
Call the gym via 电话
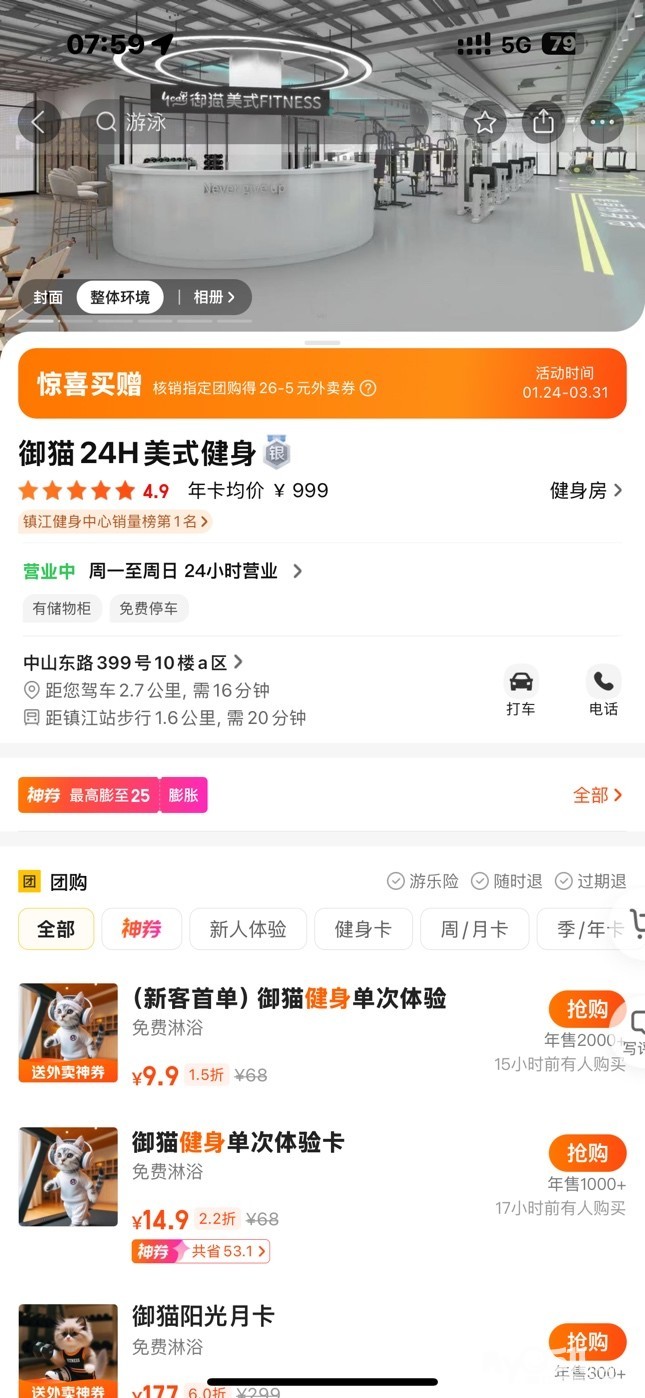pyautogui.click(x=603, y=691)
